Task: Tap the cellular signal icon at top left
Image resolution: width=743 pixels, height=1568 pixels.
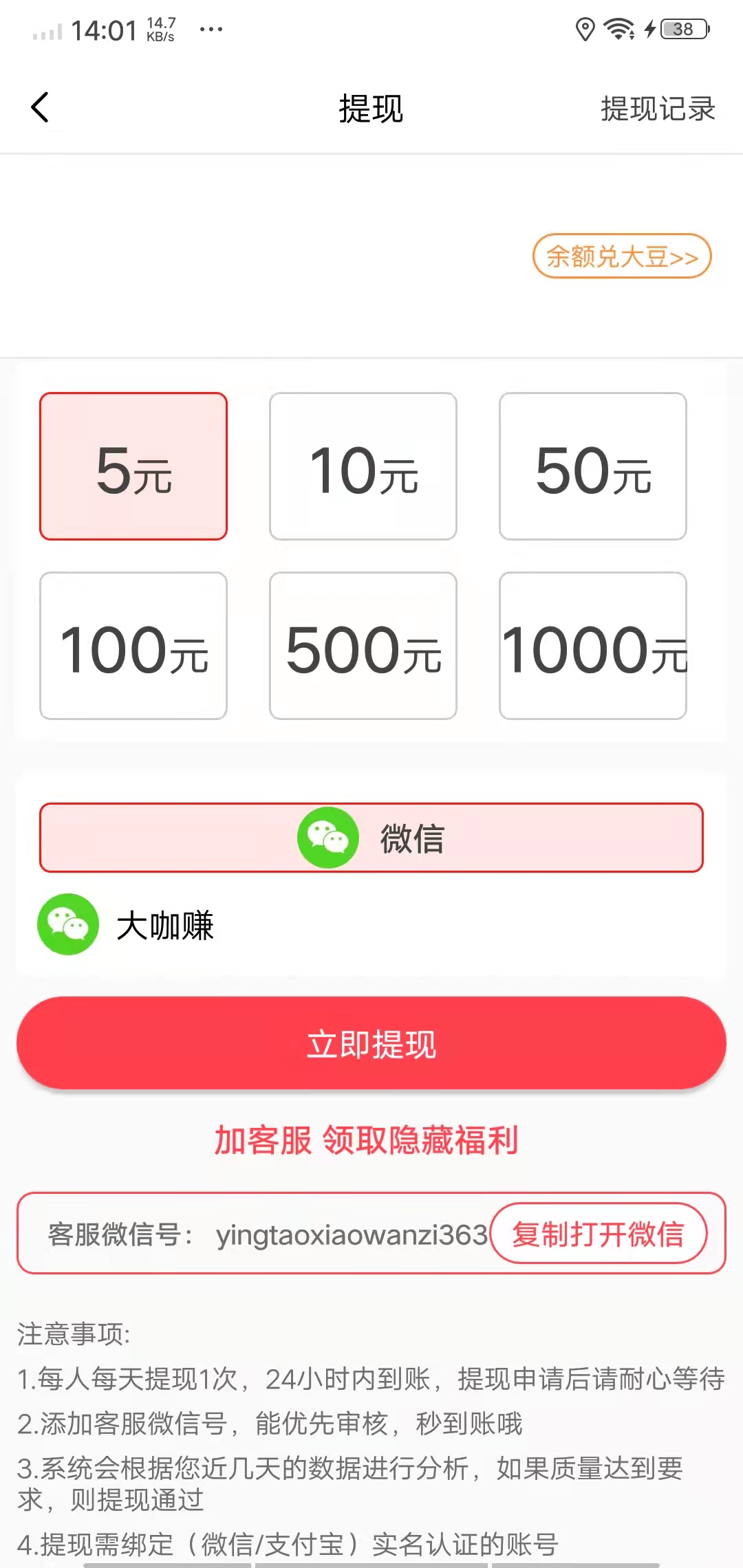Action: (x=47, y=29)
